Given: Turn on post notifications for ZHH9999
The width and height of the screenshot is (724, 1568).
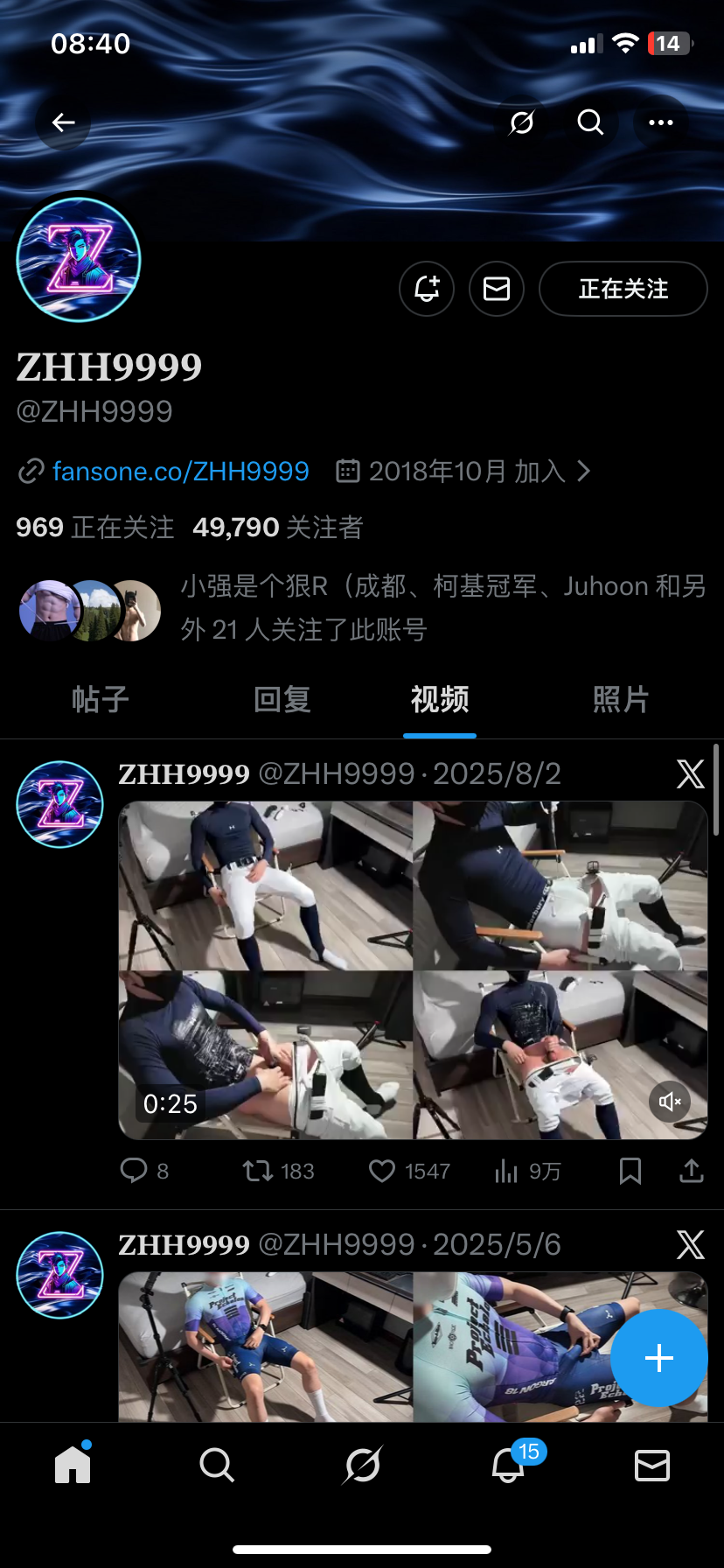Looking at the screenshot, I should (427, 288).
